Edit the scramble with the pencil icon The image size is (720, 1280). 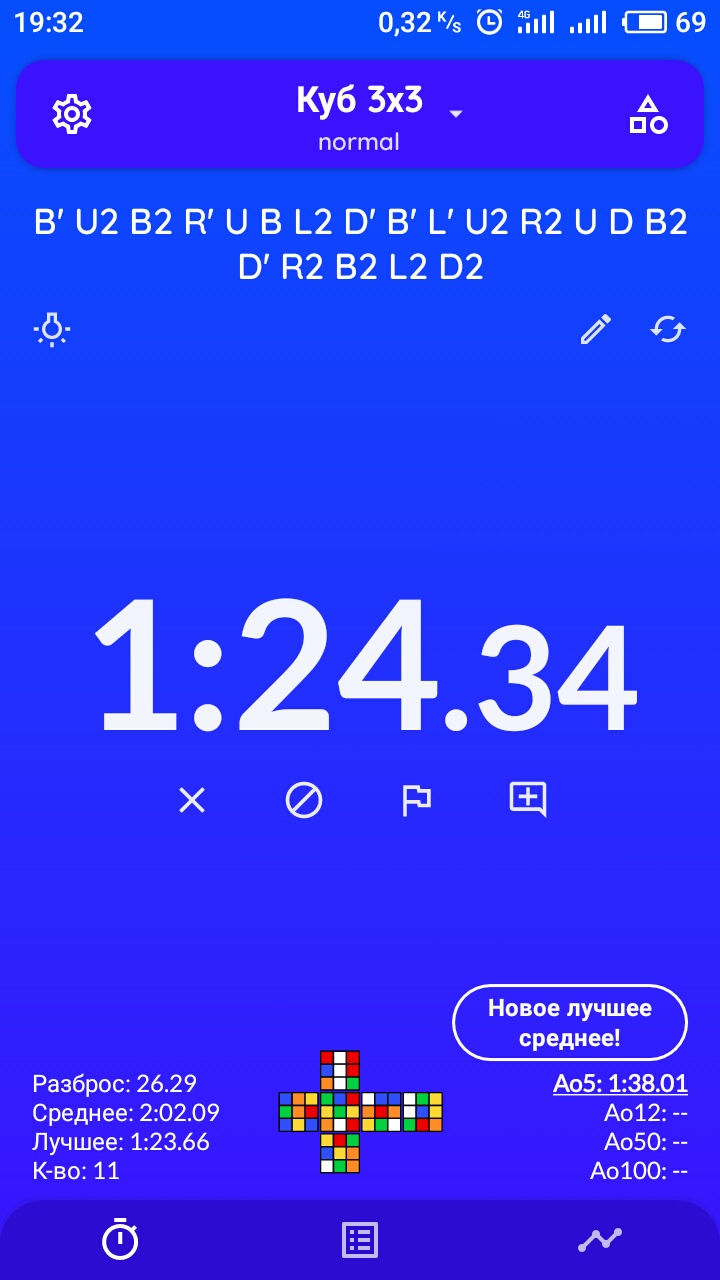[x=596, y=329]
